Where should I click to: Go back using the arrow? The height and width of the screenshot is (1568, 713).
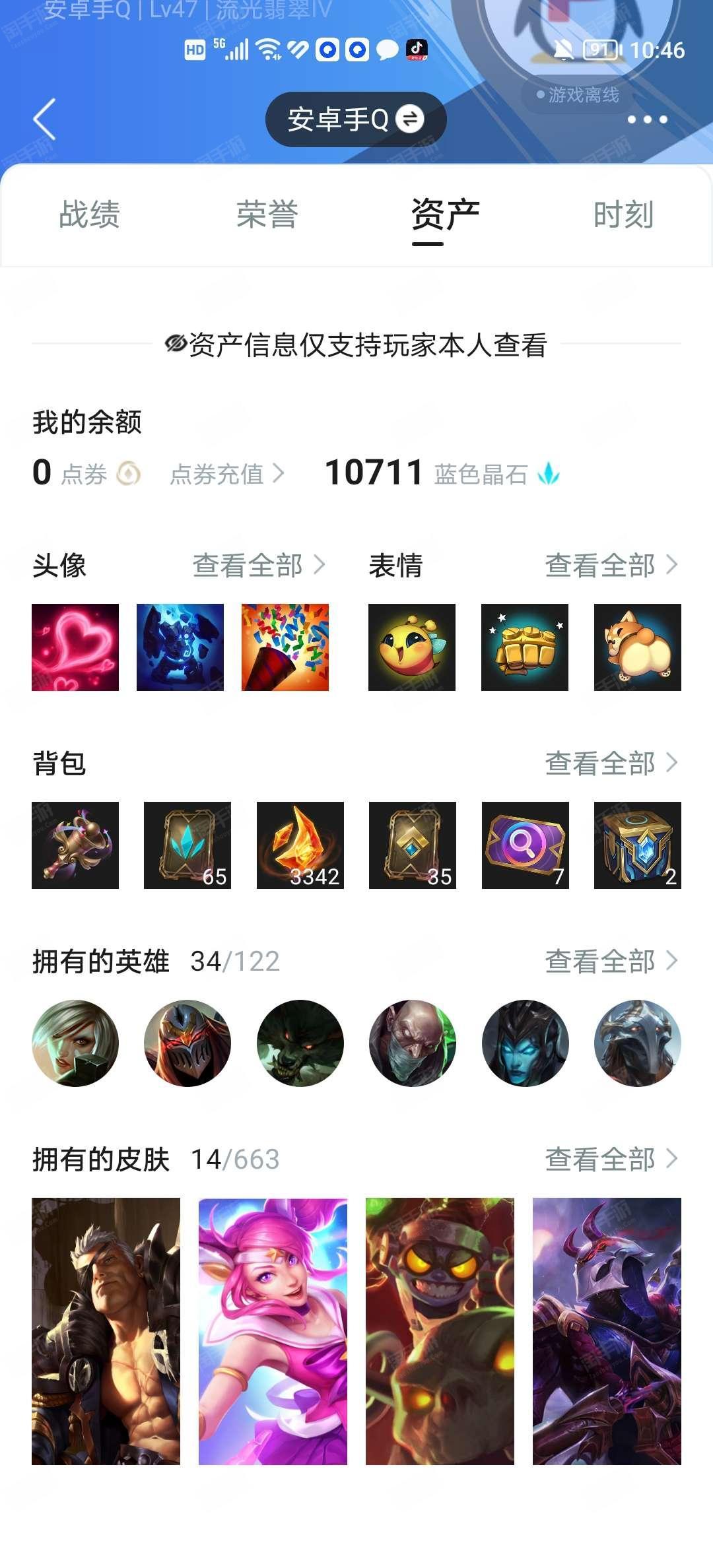click(x=44, y=119)
